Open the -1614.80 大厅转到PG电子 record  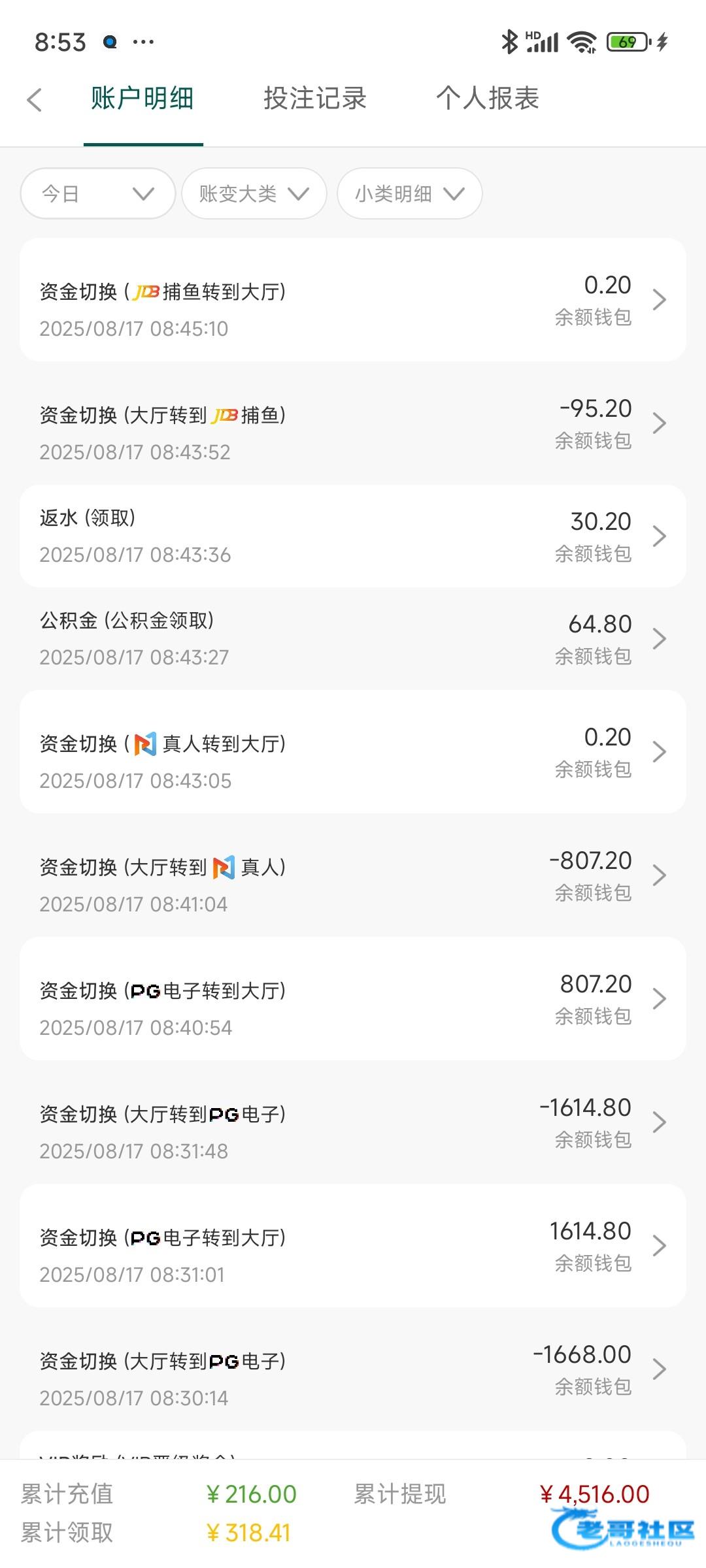353,1122
